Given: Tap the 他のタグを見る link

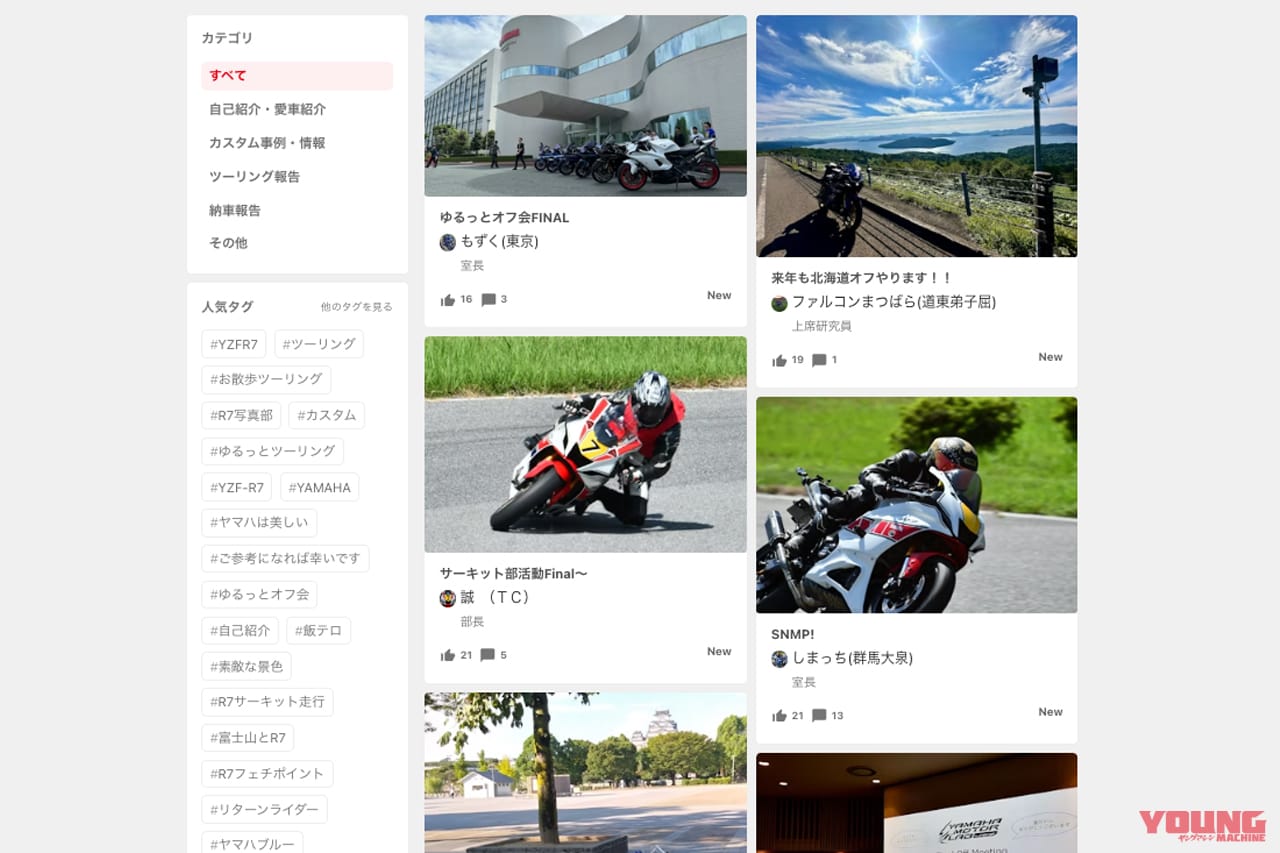Looking at the screenshot, I should click(356, 307).
